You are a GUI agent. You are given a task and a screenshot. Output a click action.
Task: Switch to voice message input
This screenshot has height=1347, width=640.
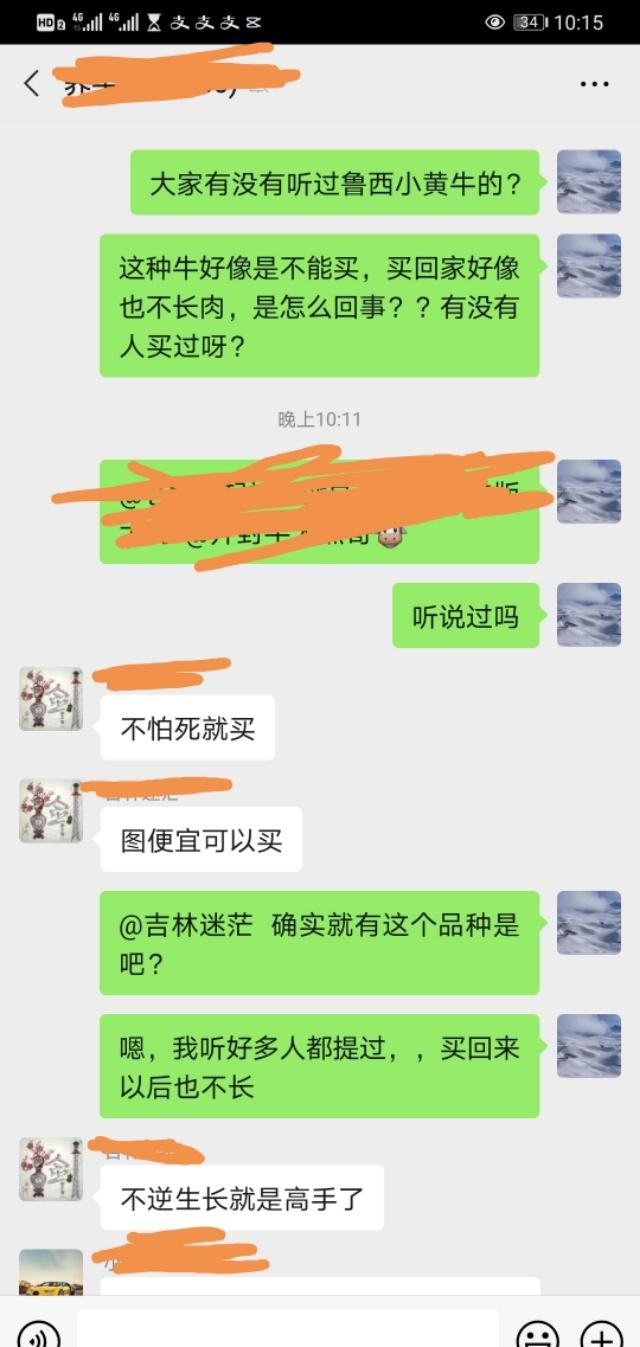coord(38,1333)
